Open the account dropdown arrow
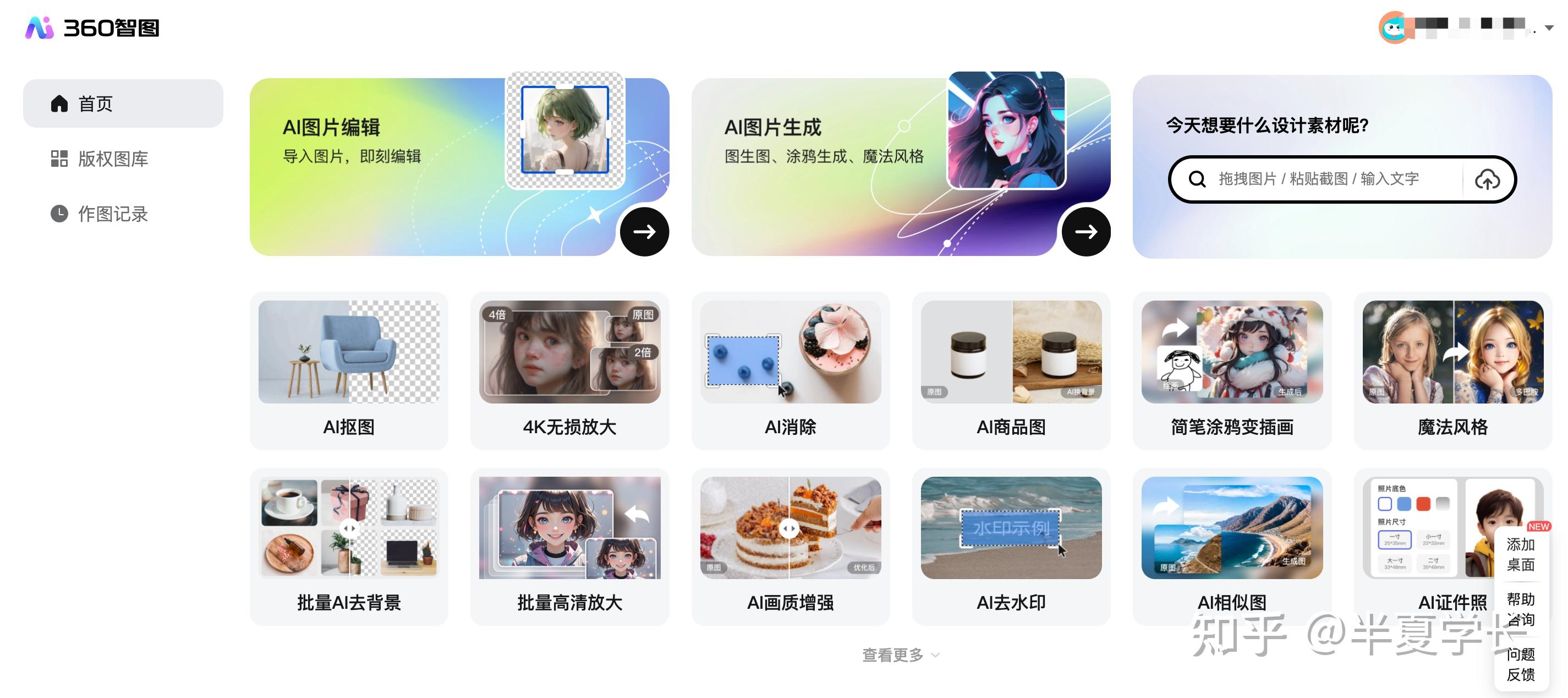The height and width of the screenshot is (698, 1568). pyautogui.click(x=1549, y=28)
